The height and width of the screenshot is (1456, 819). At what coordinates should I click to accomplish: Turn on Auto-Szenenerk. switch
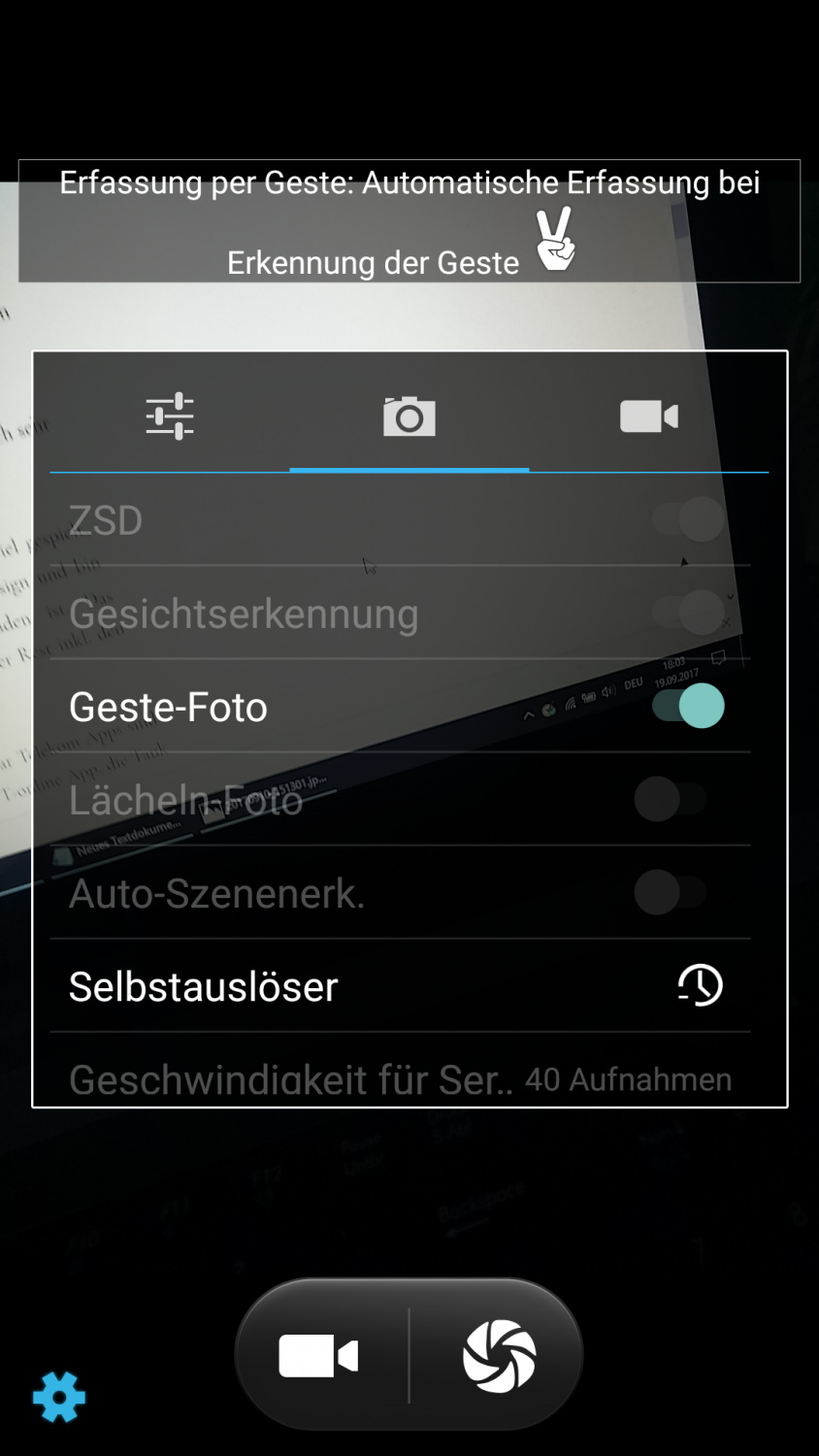tap(670, 892)
